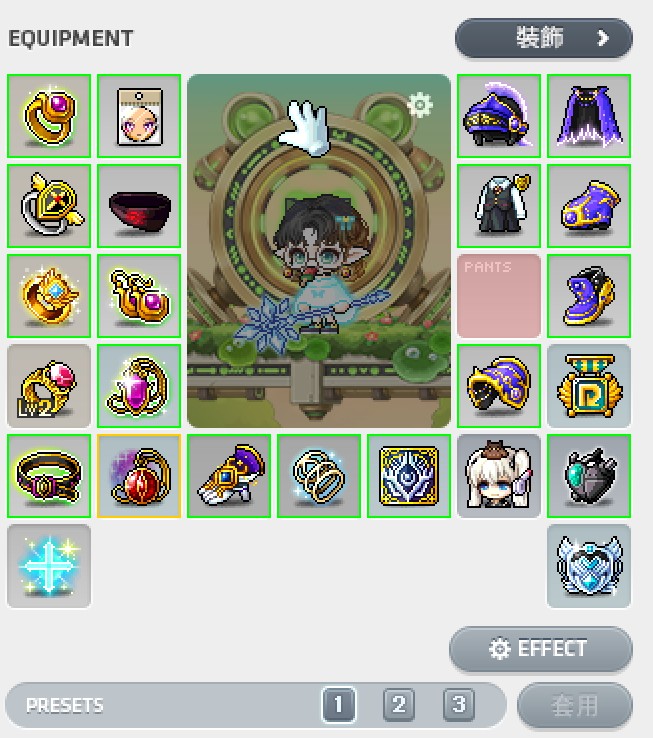653x738 pixels.
Task: Tap the EFFECT button
Action: tap(540, 649)
